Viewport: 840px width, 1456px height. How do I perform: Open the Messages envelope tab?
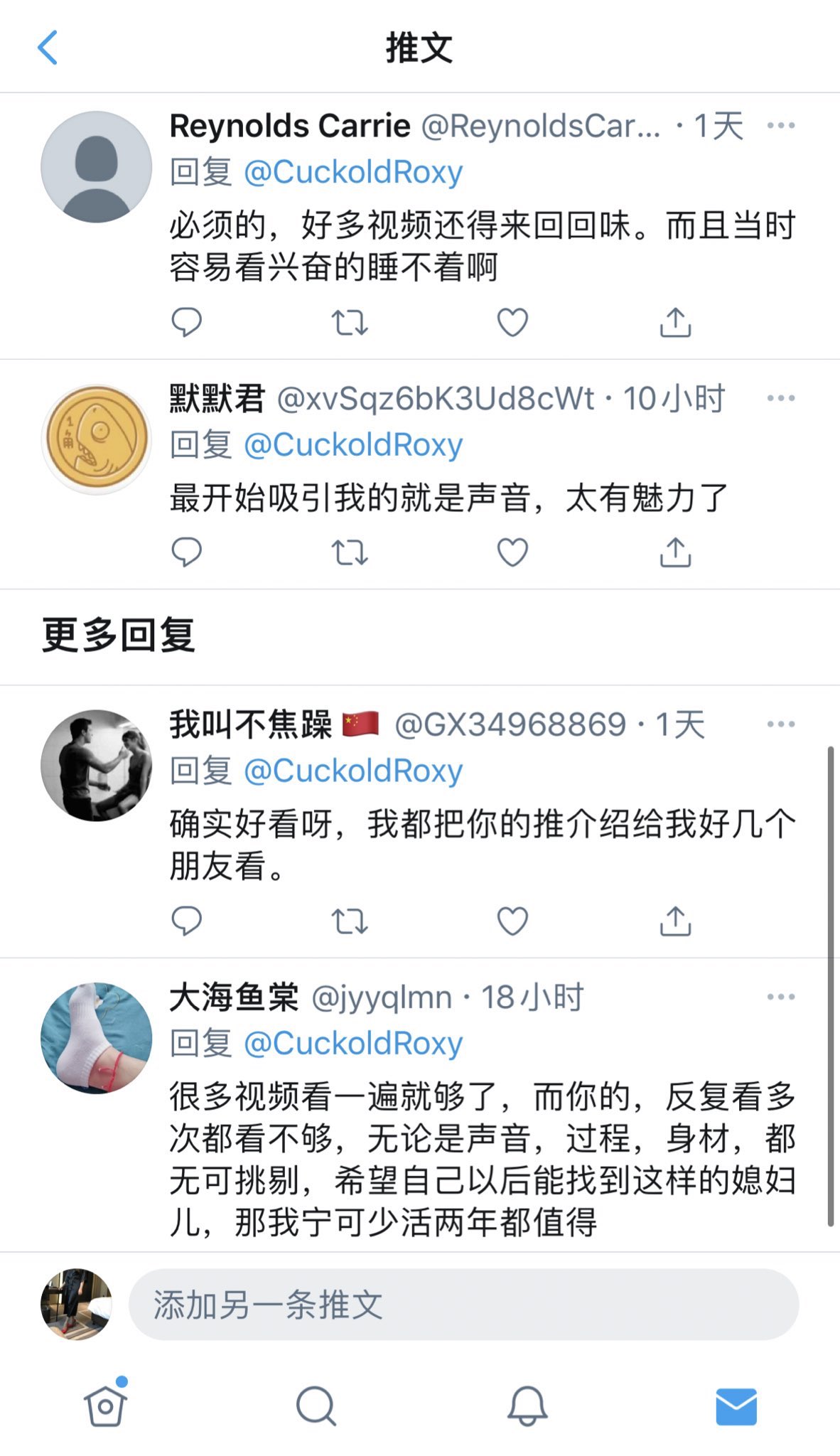(x=736, y=1406)
